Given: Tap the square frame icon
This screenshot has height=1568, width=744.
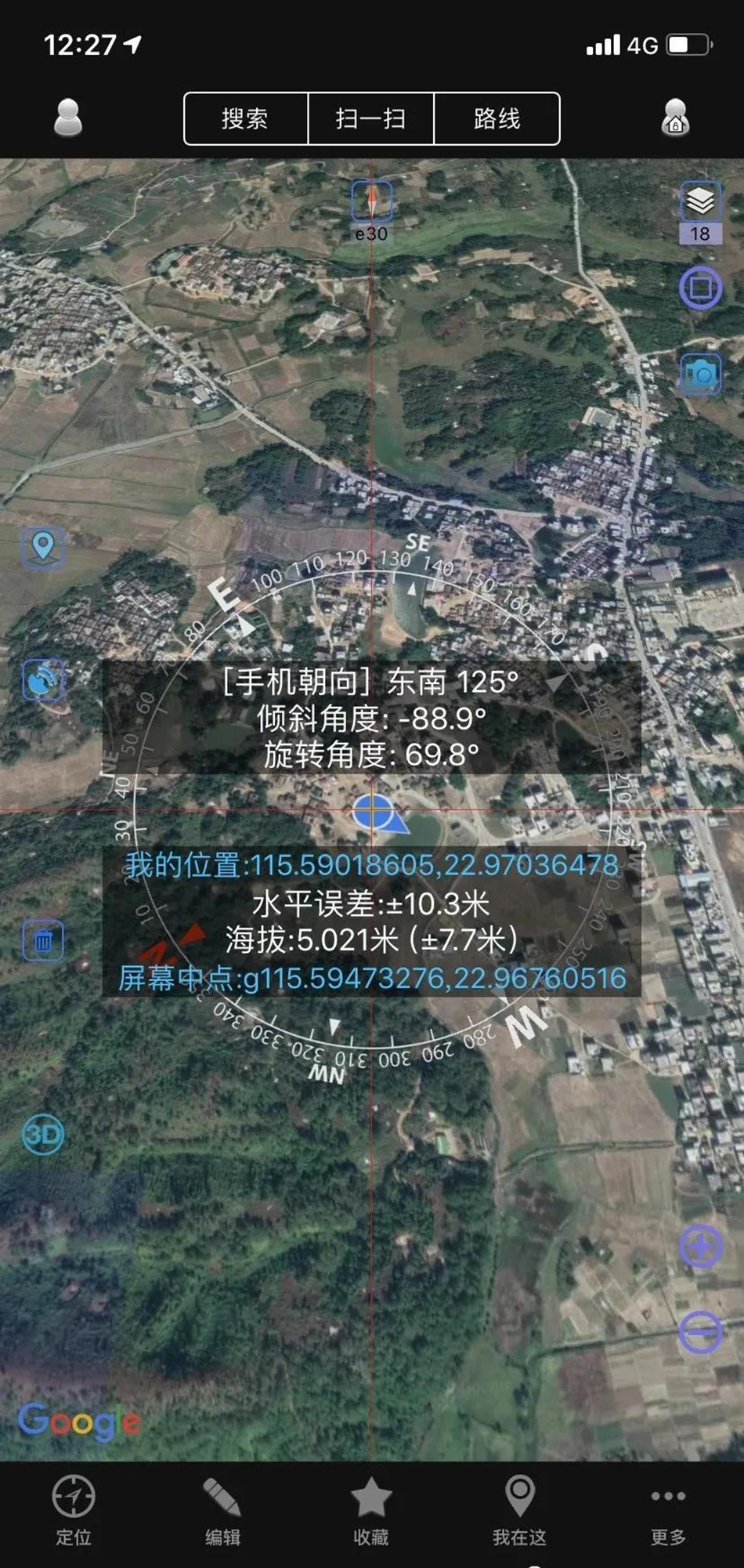Looking at the screenshot, I should 700,288.
